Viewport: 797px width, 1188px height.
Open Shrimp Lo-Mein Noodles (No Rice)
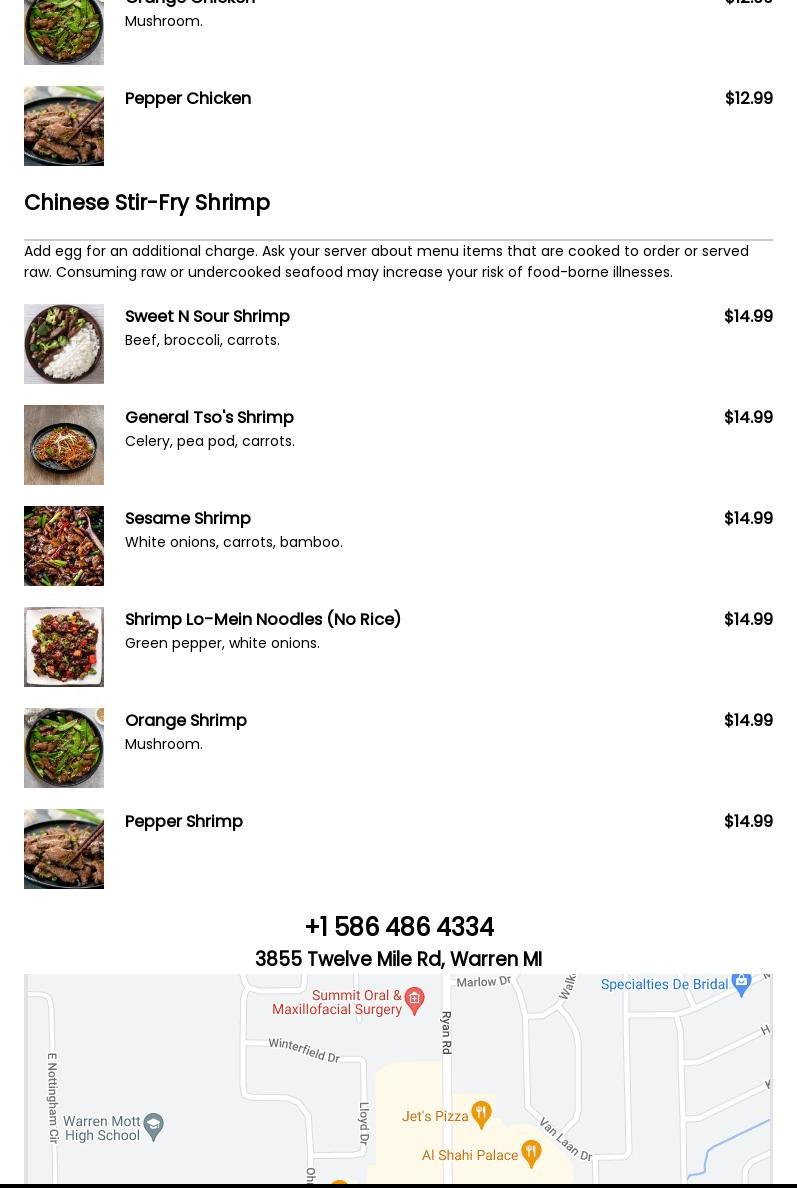coord(263,619)
